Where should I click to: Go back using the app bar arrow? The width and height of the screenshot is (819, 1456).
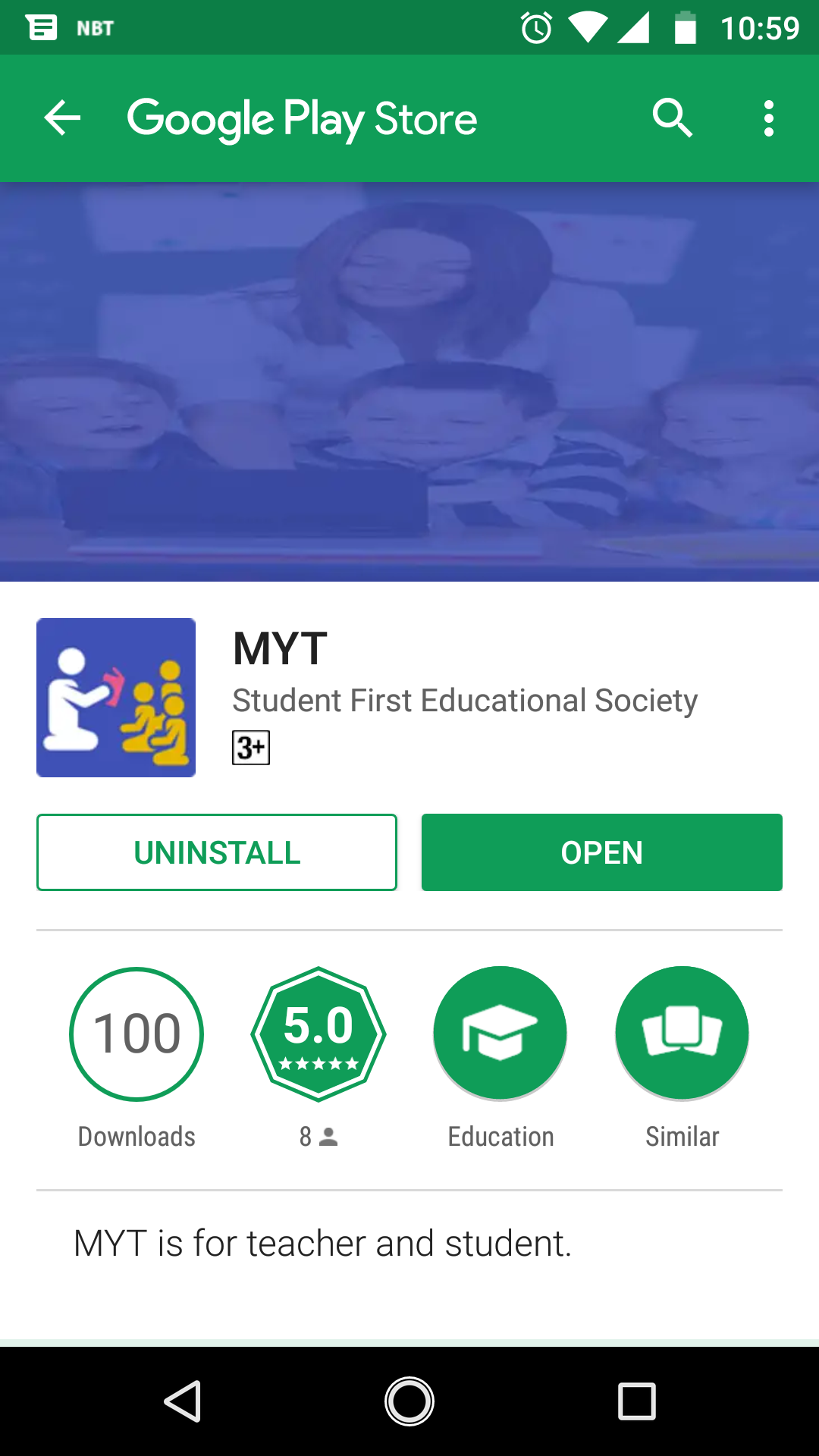point(62,118)
